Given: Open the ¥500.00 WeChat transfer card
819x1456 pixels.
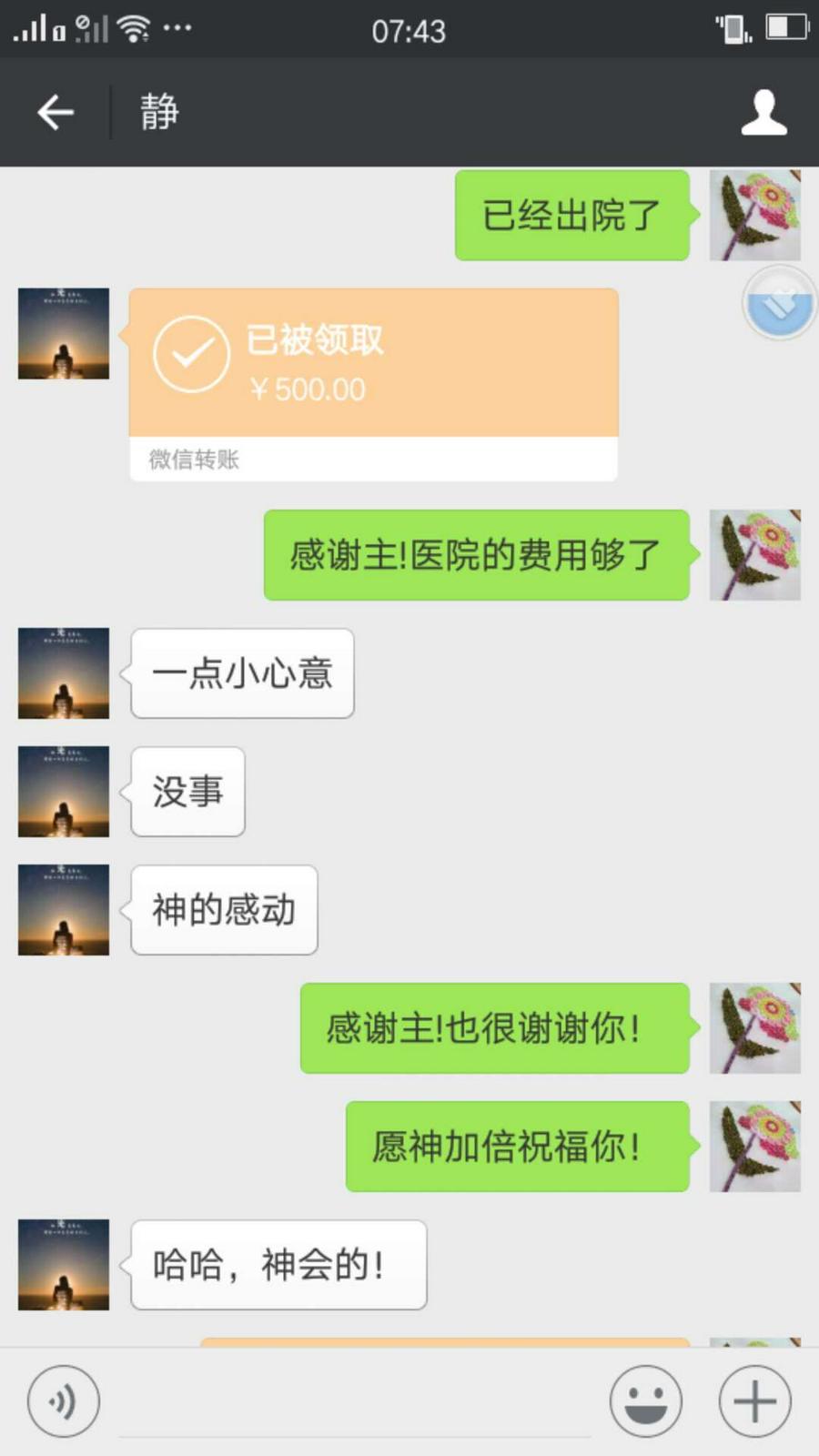Looking at the screenshot, I should [x=373, y=384].
